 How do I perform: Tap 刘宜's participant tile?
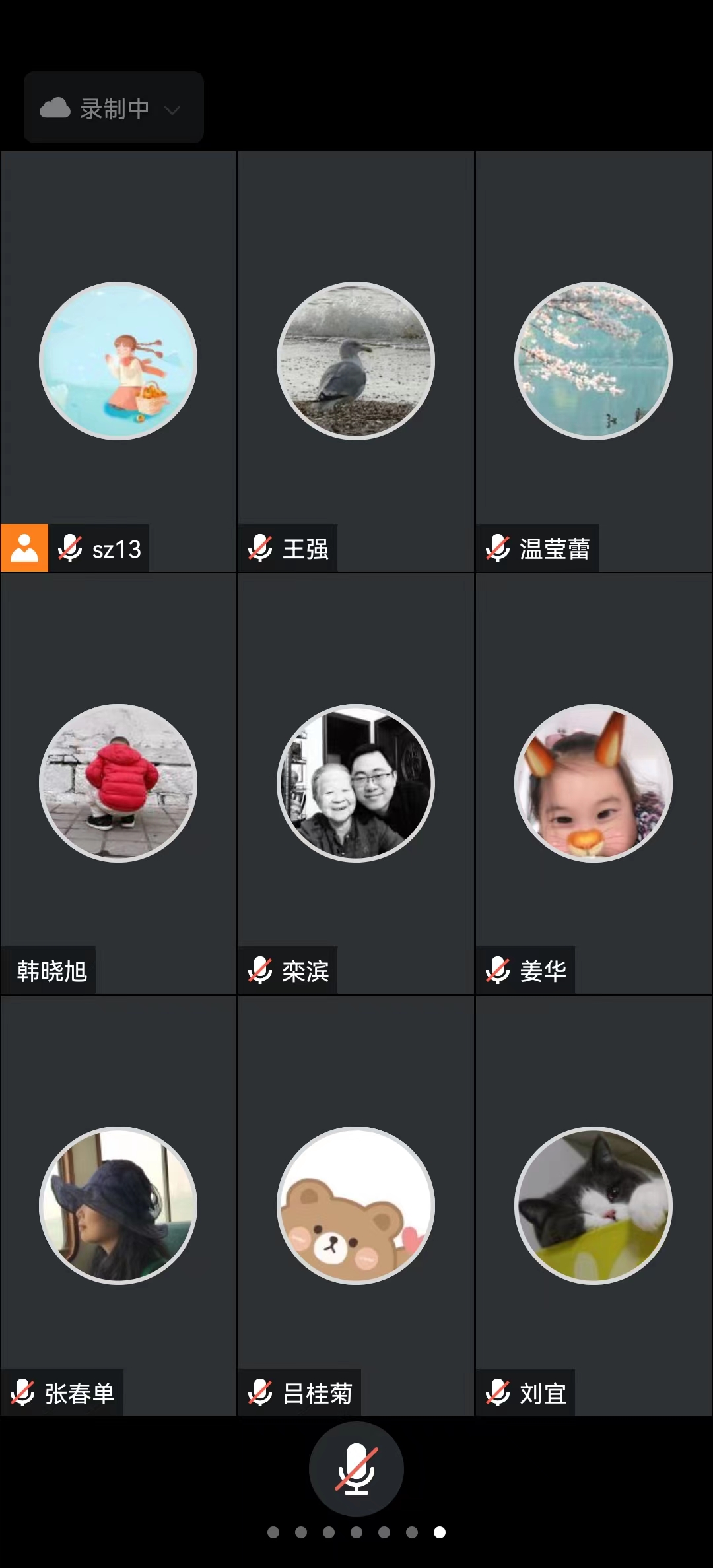point(594,1206)
